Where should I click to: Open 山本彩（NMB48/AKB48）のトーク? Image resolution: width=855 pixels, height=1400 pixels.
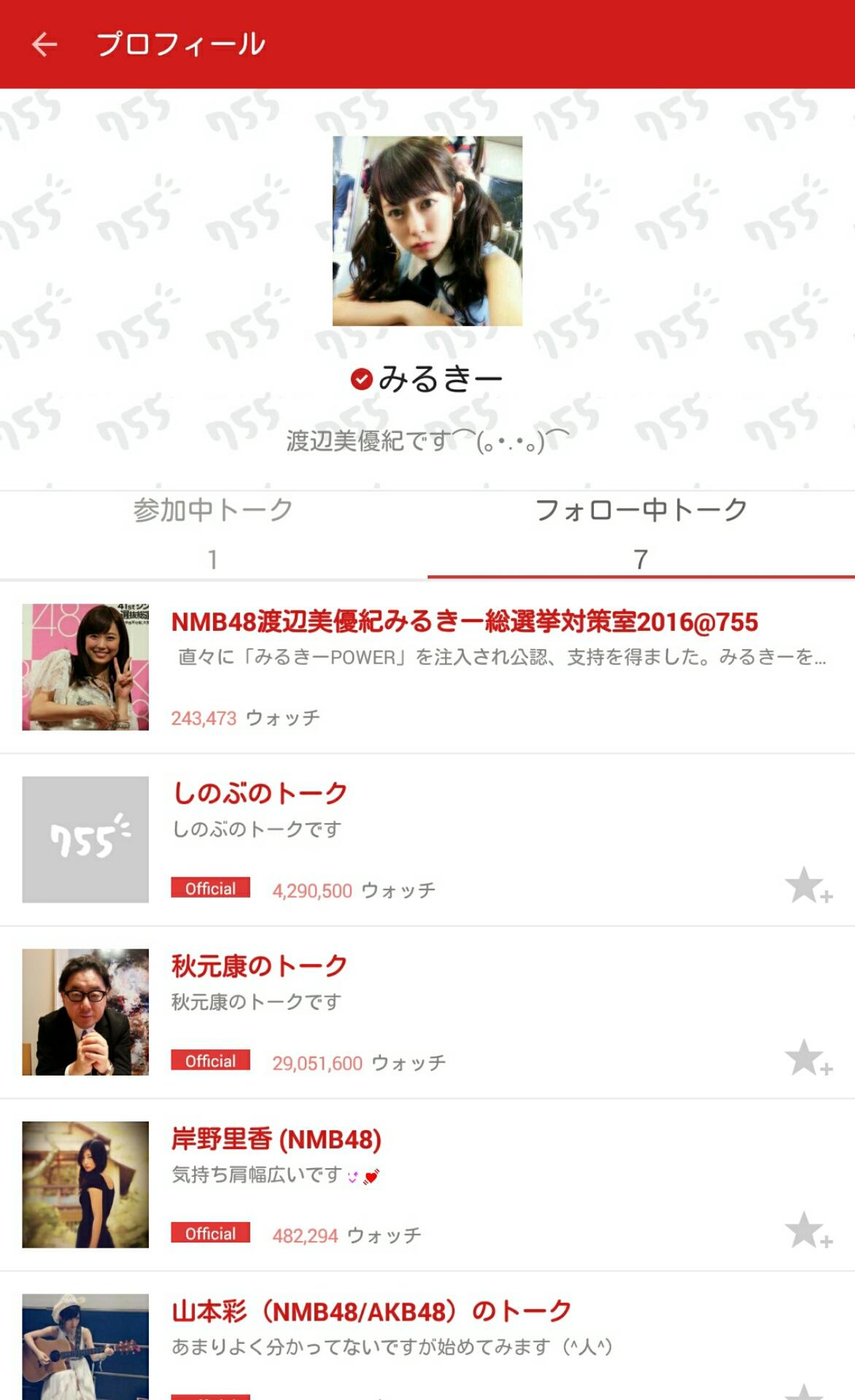tap(371, 1312)
